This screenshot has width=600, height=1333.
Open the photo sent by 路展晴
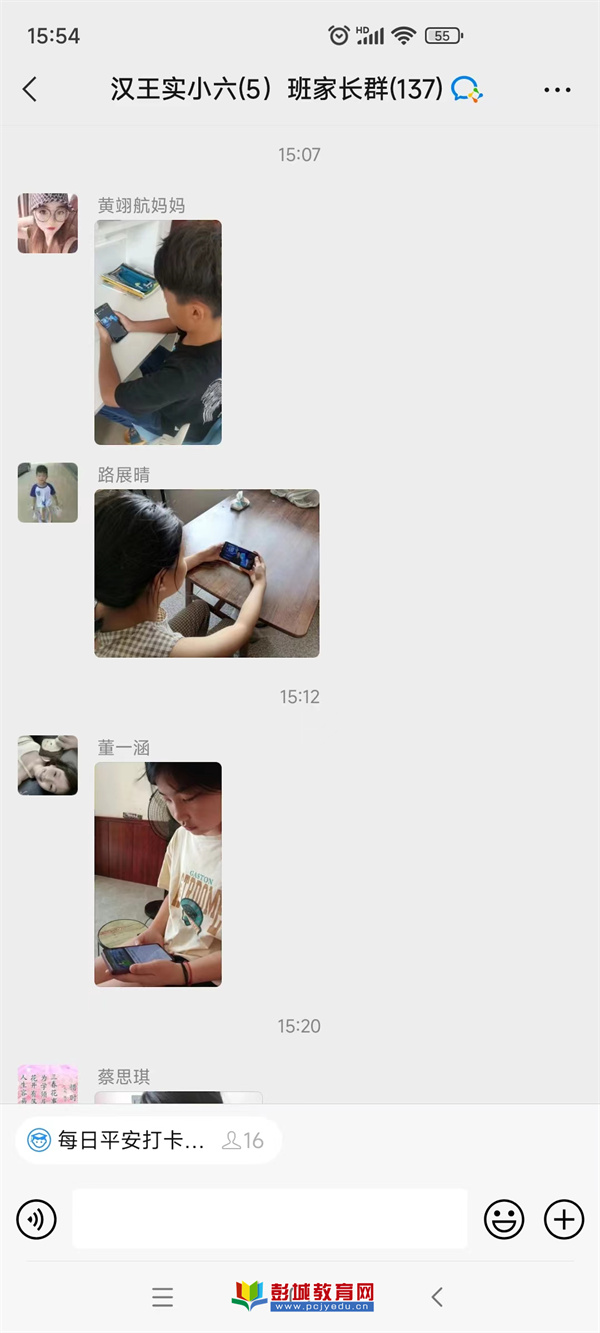click(x=207, y=573)
